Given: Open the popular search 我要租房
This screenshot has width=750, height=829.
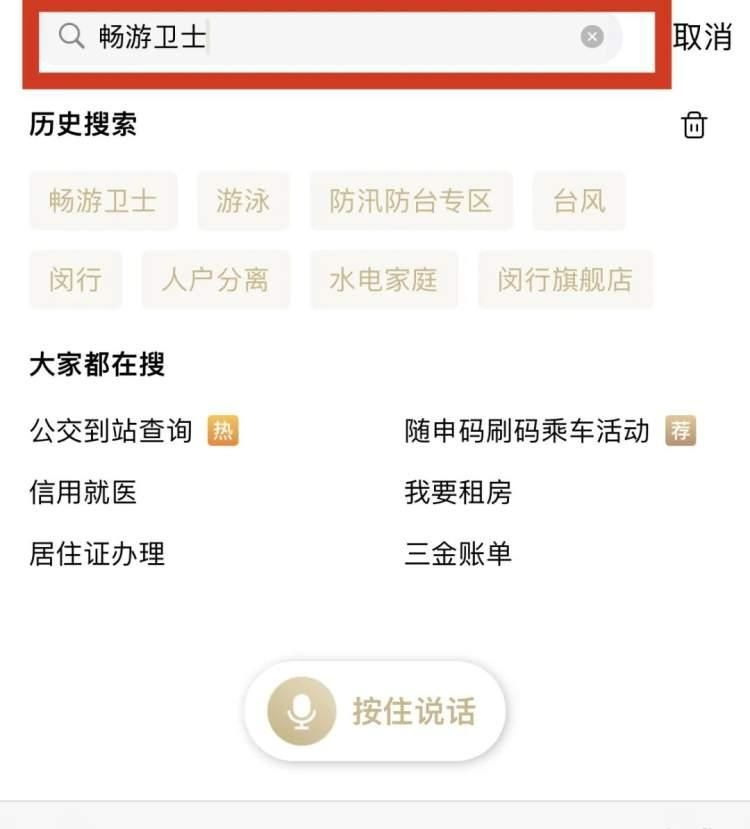Looking at the screenshot, I should pos(458,492).
